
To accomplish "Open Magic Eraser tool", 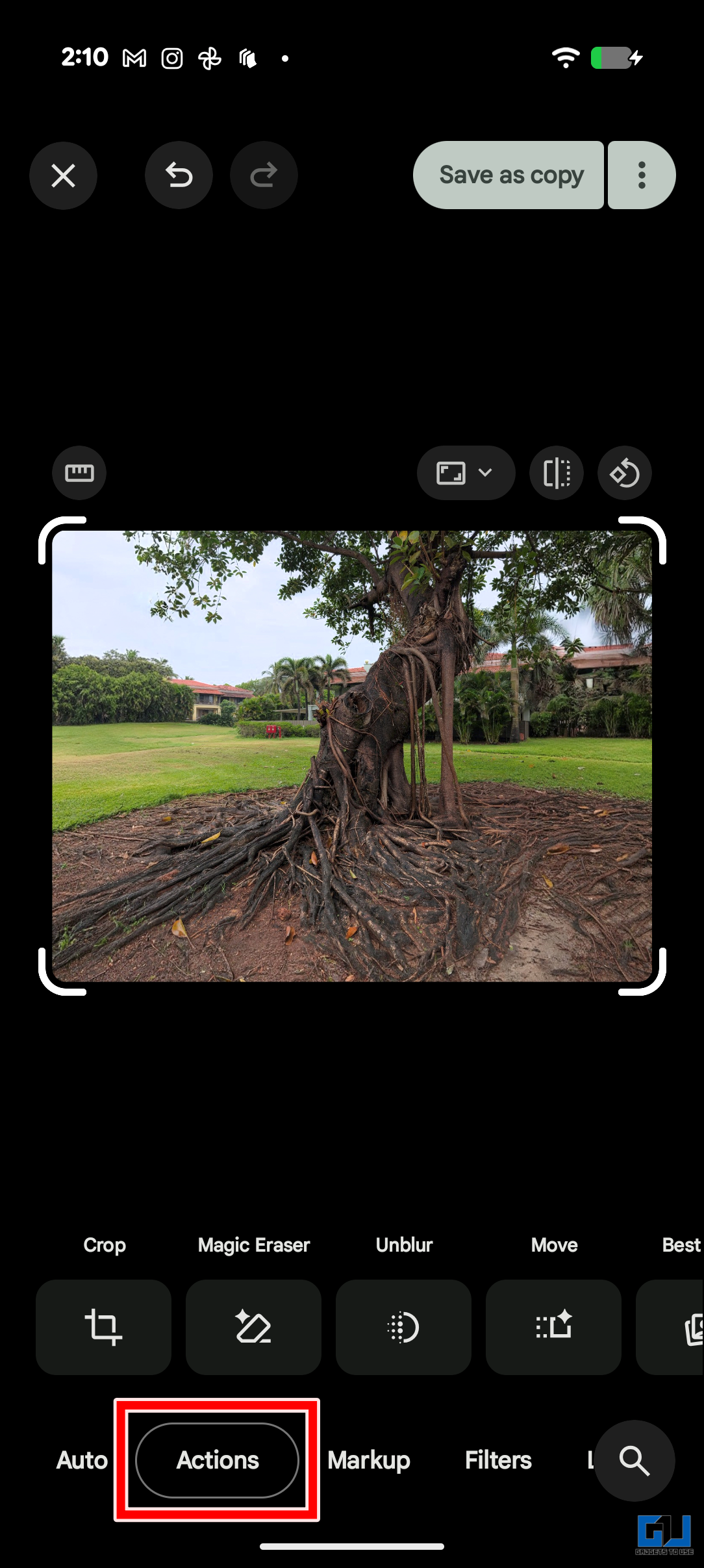I will [x=253, y=1326].
